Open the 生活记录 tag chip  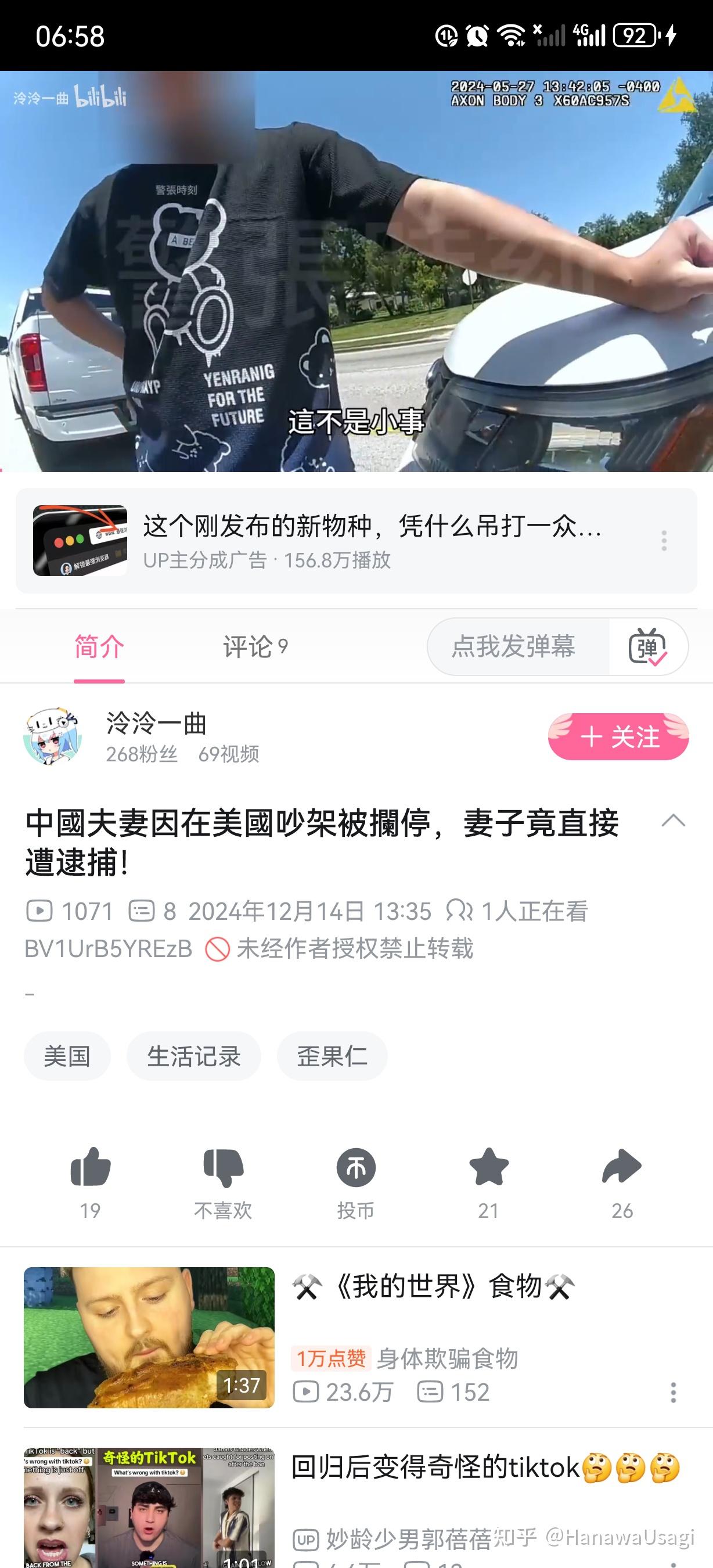click(194, 1056)
